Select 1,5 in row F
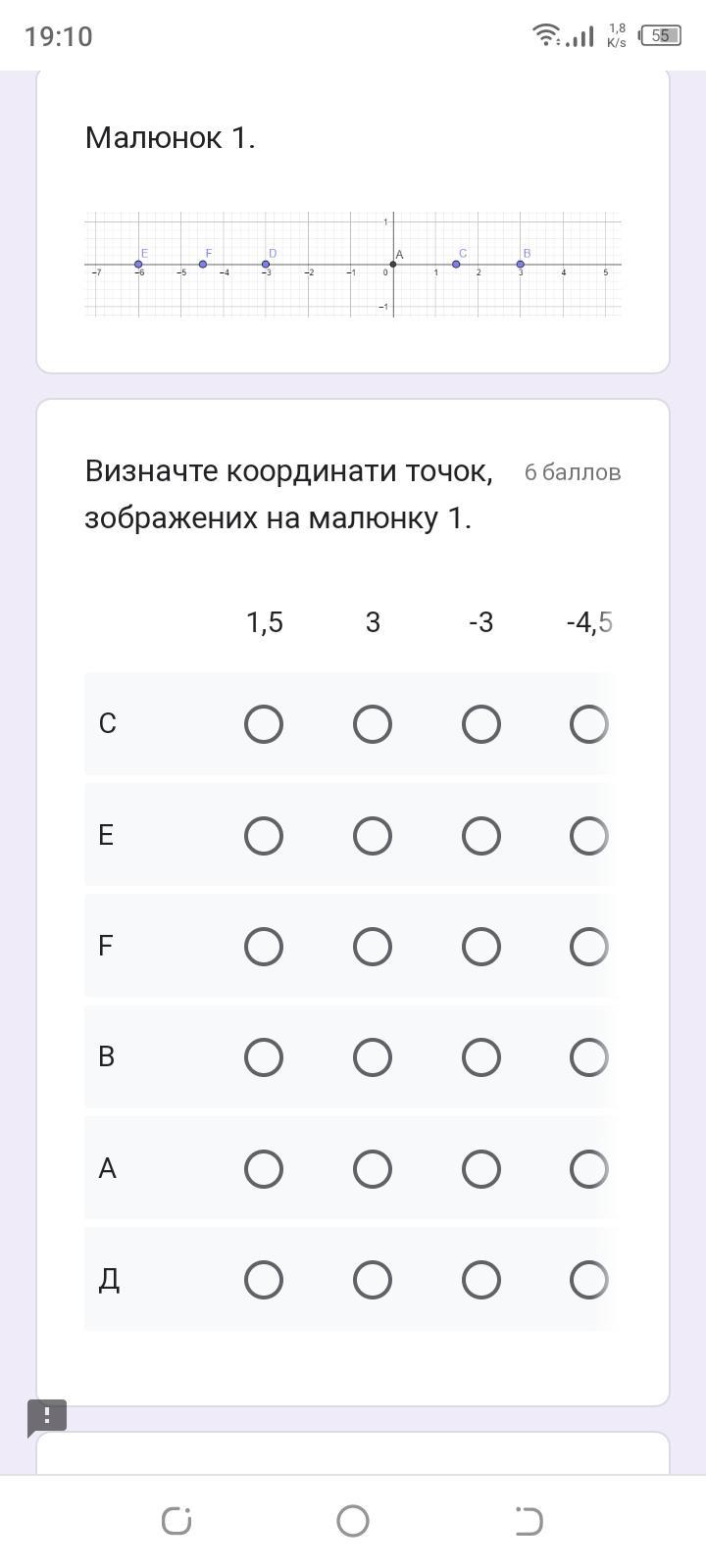This screenshot has width=706, height=1568. click(x=264, y=947)
